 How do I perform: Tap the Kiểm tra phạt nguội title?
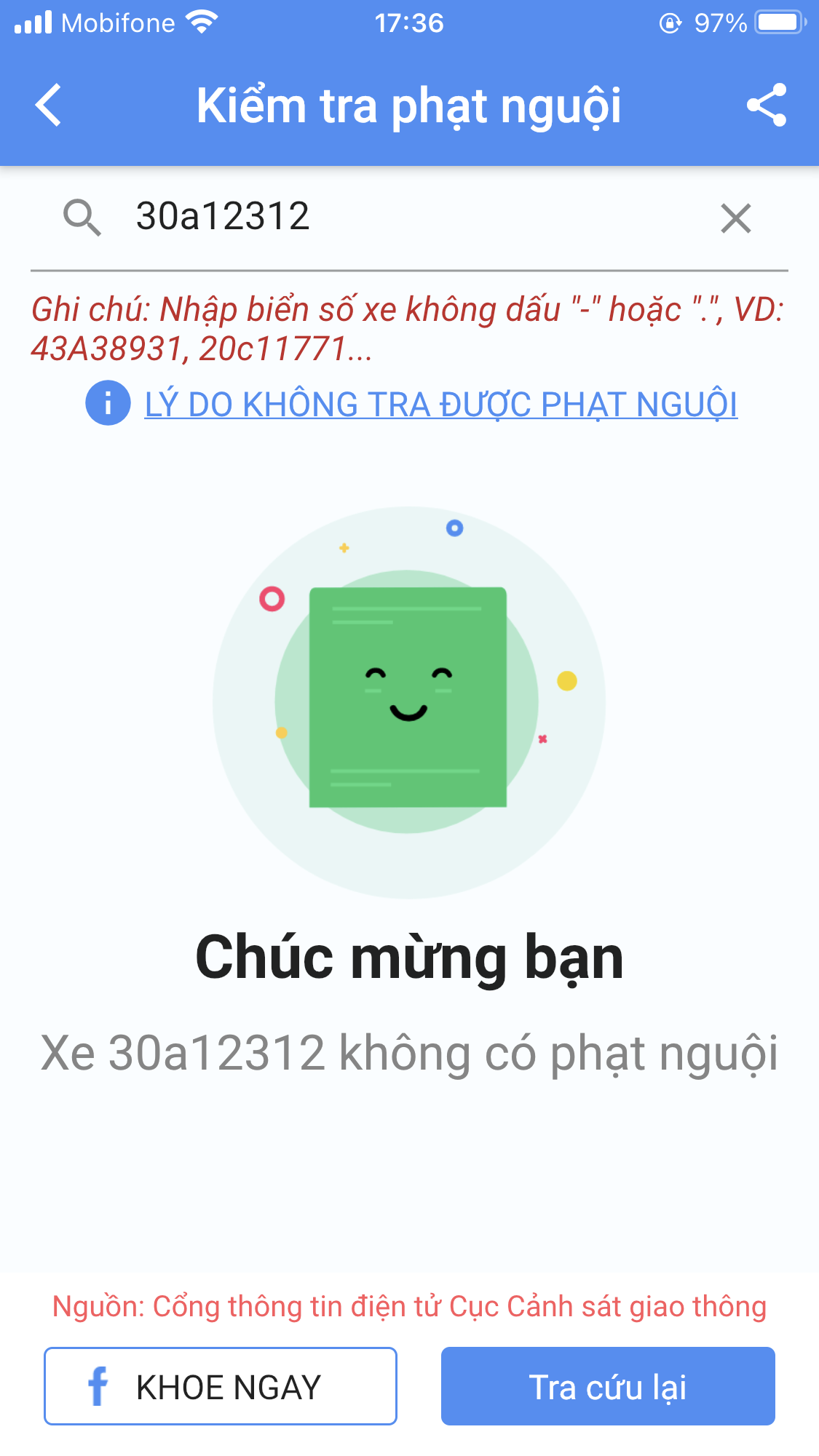click(x=409, y=106)
